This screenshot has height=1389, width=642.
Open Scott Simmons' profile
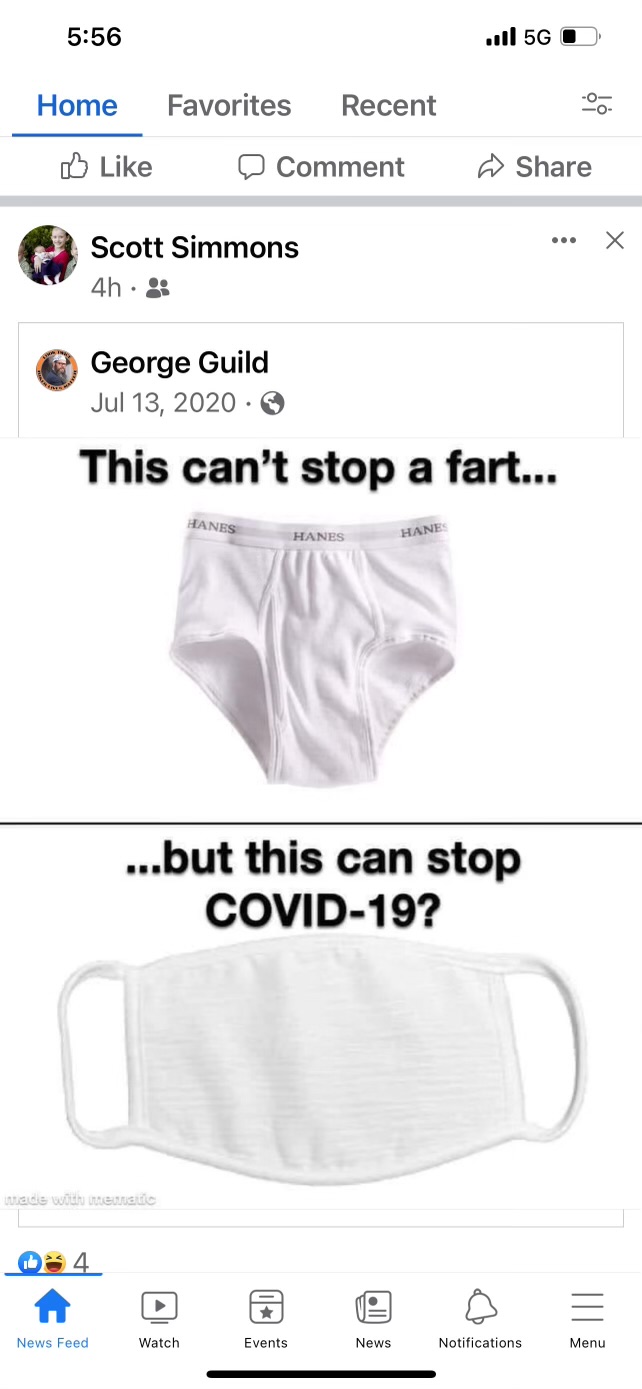tap(194, 247)
